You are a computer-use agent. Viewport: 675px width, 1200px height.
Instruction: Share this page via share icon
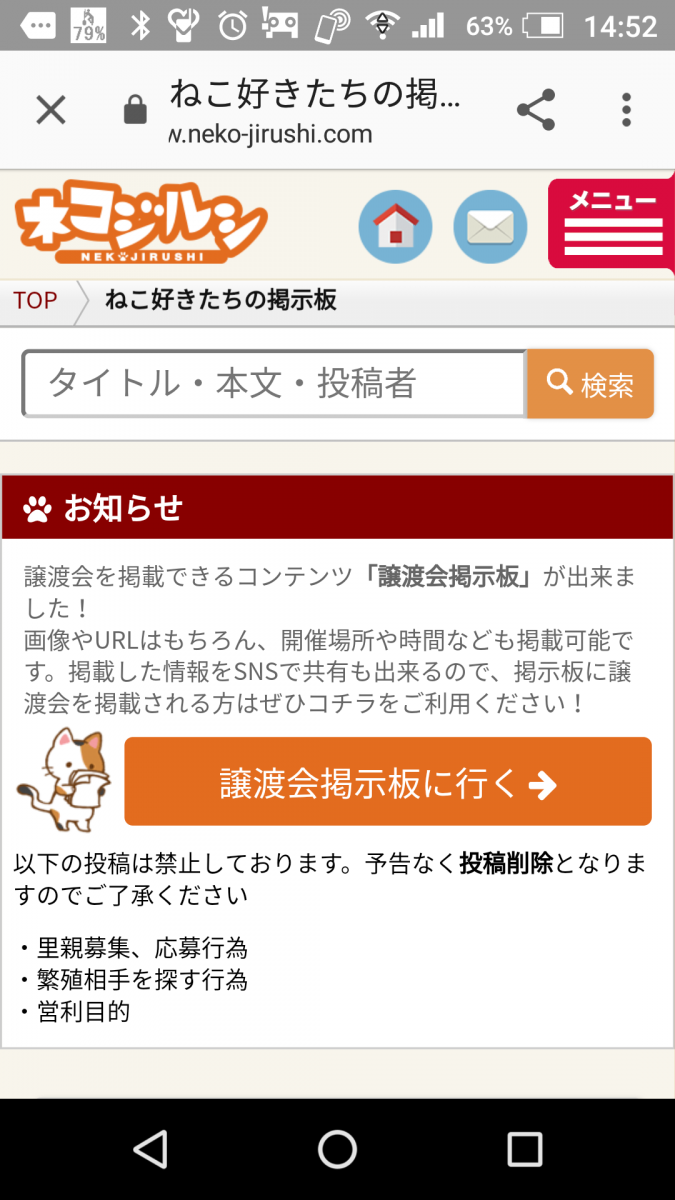536,110
